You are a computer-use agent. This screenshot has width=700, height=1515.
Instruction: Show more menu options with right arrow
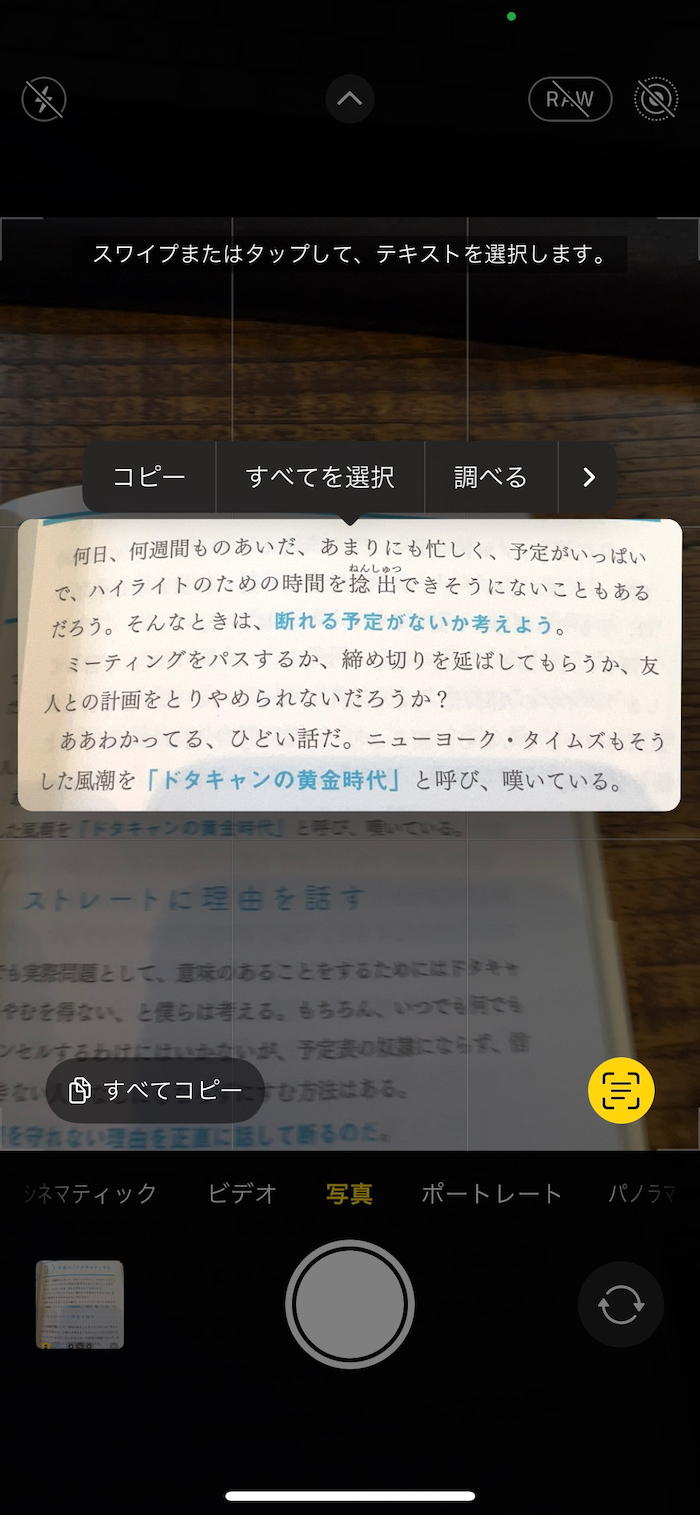[x=588, y=477]
